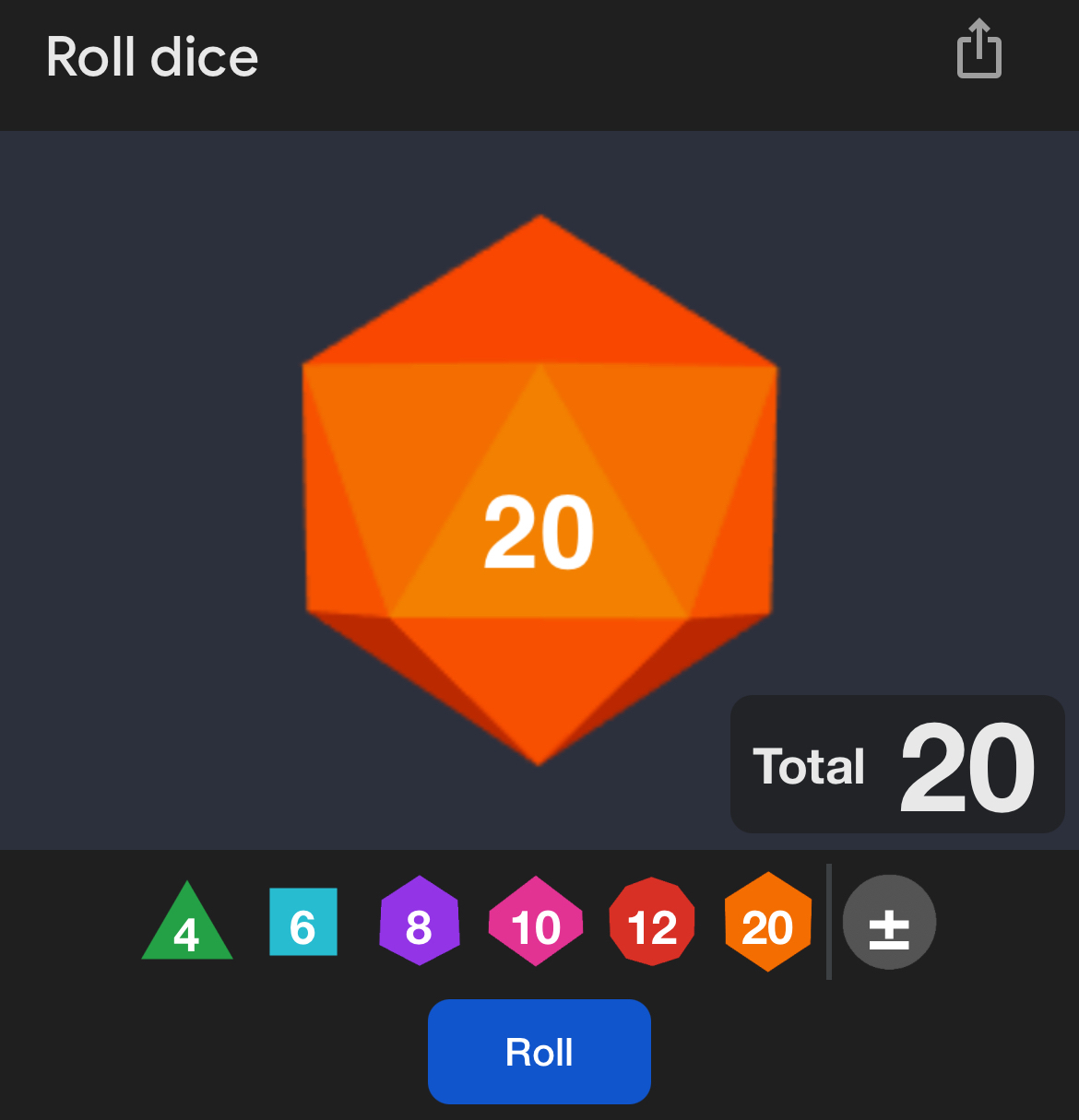Open the plus/minus modifier button

889,922
